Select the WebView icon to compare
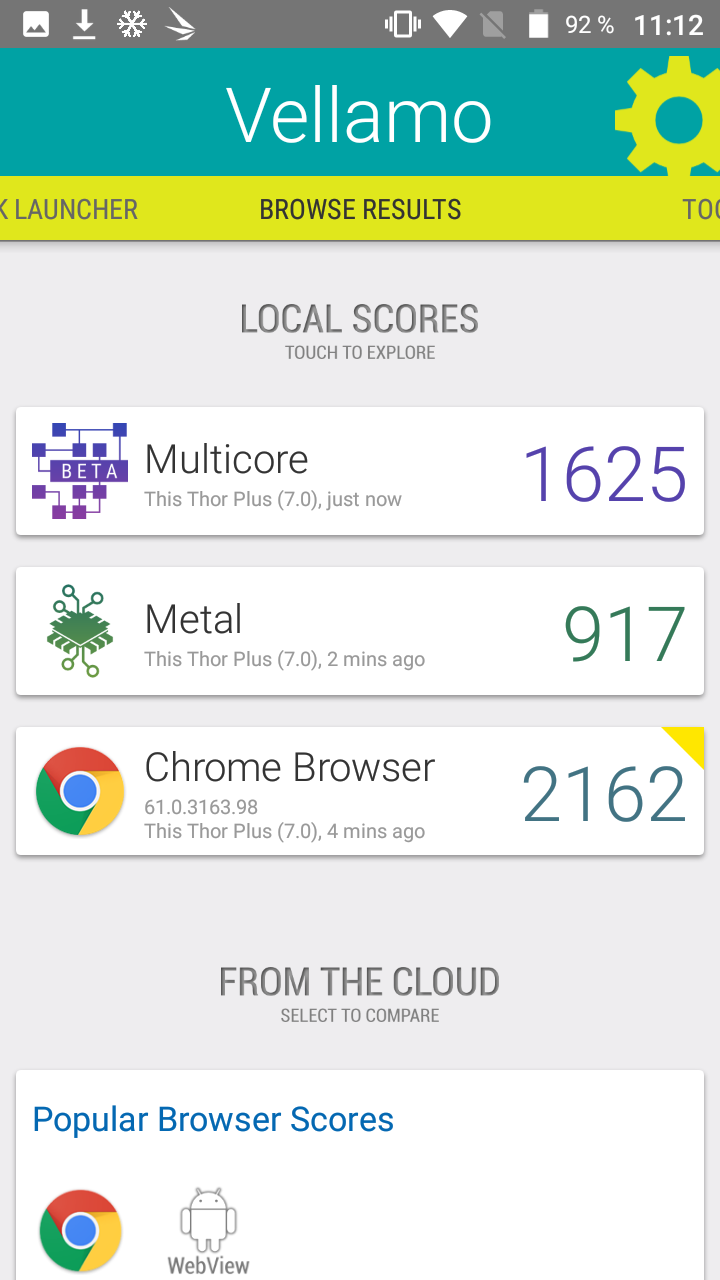 click(208, 1231)
